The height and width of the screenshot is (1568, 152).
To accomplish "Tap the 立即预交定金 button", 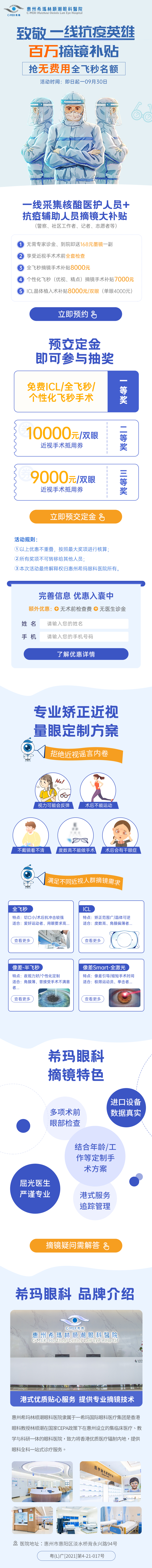I will tap(76, 517).
